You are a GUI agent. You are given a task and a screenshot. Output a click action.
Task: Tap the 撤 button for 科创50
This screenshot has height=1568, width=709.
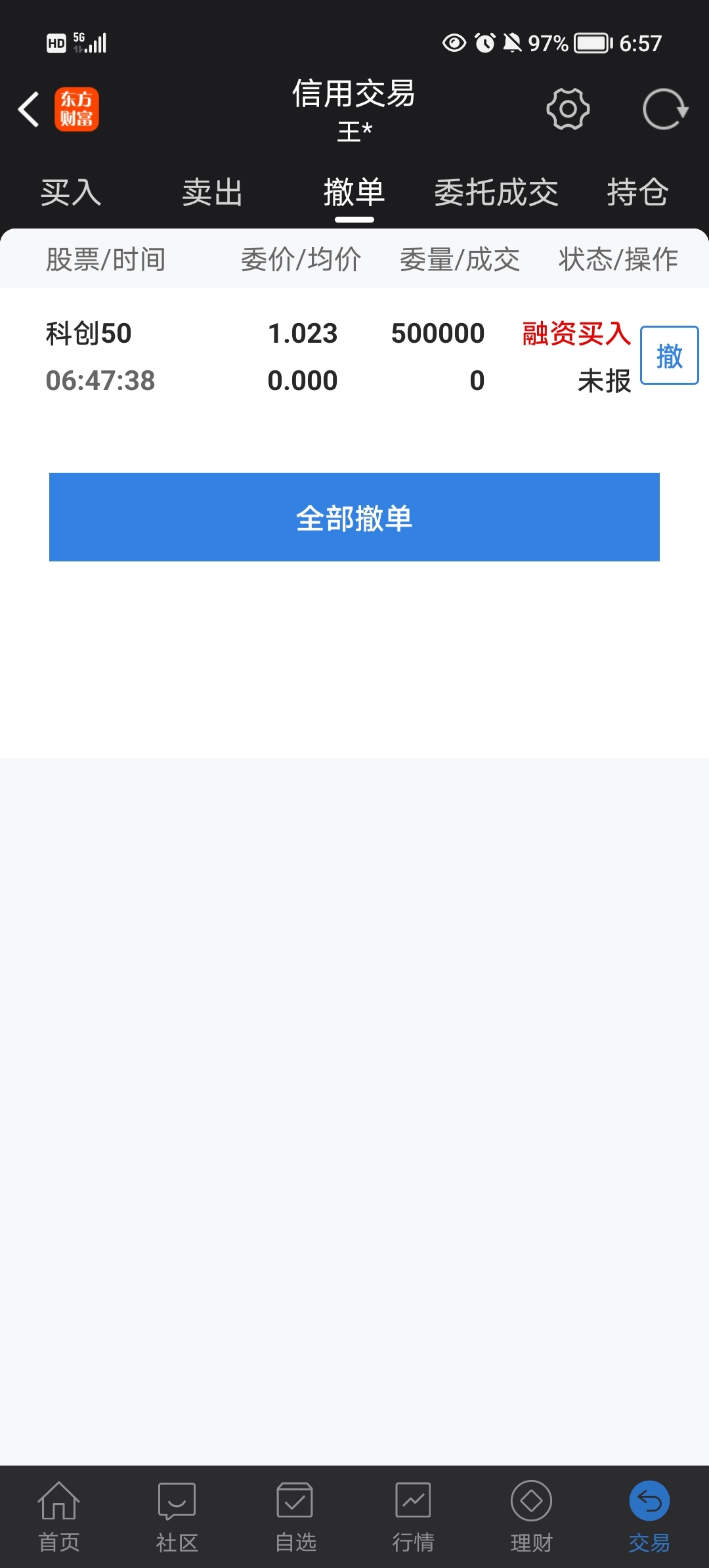[670, 355]
